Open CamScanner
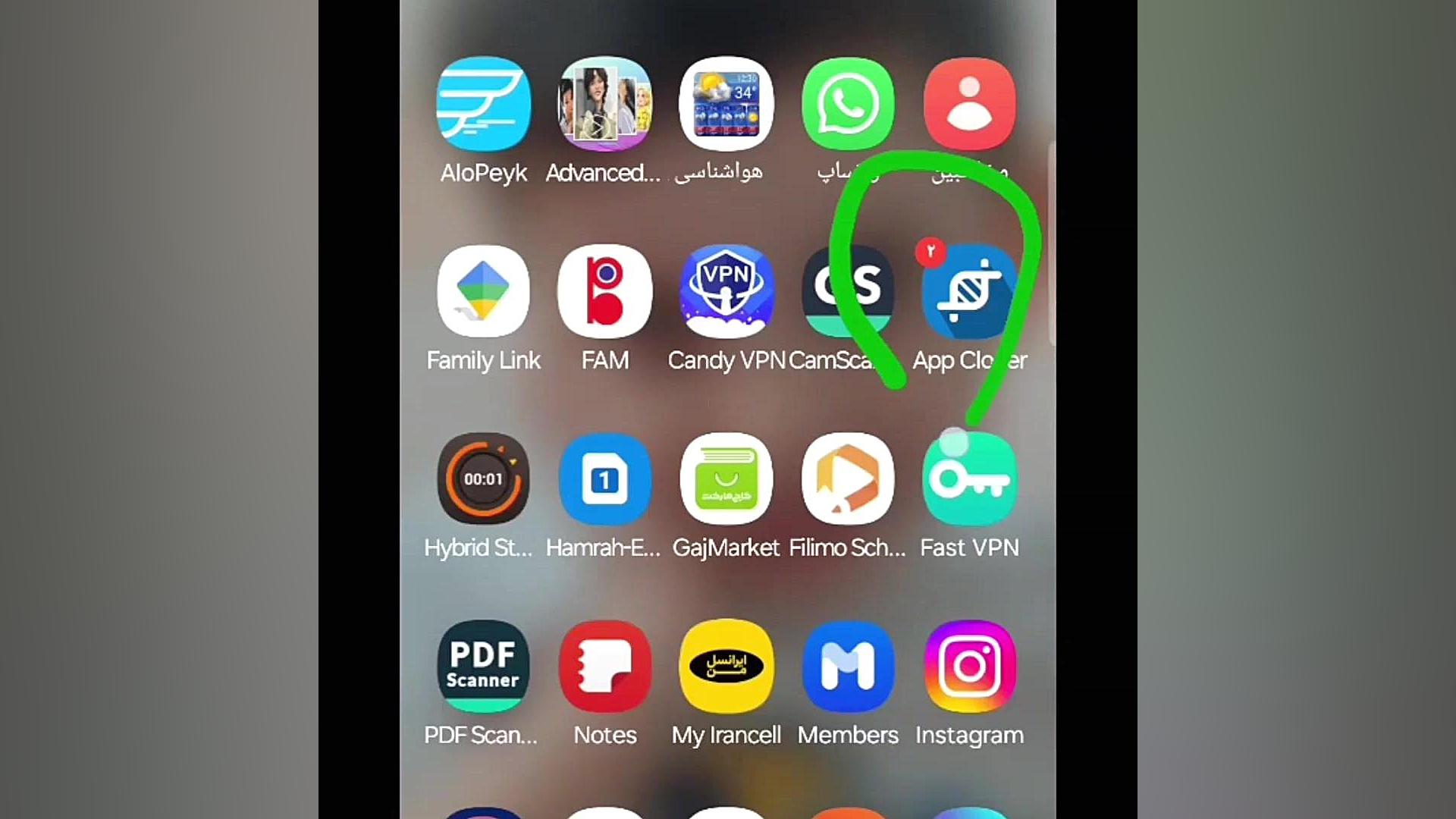 pyautogui.click(x=848, y=292)
